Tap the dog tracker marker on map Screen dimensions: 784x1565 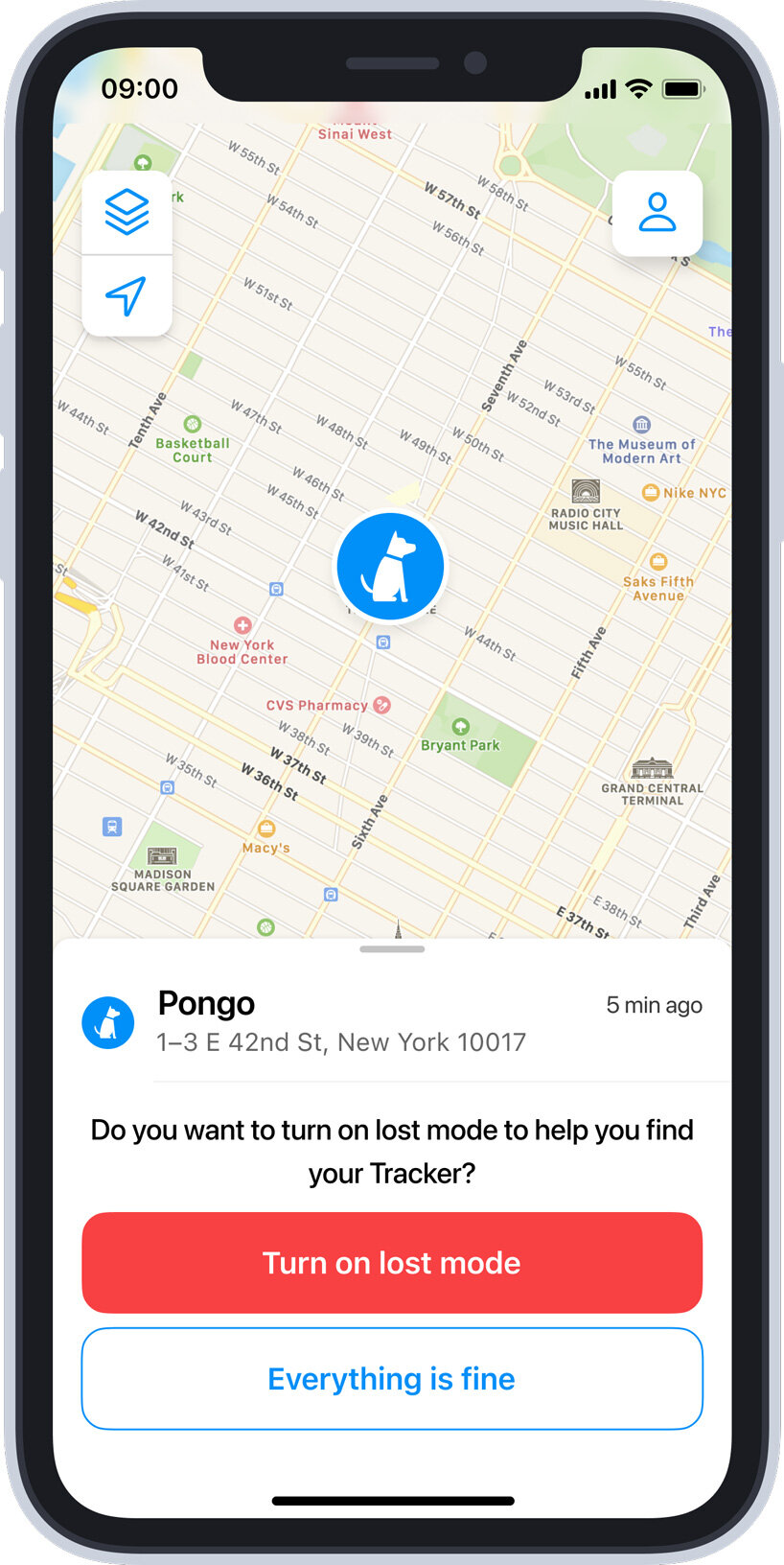[x=390, y=567]
